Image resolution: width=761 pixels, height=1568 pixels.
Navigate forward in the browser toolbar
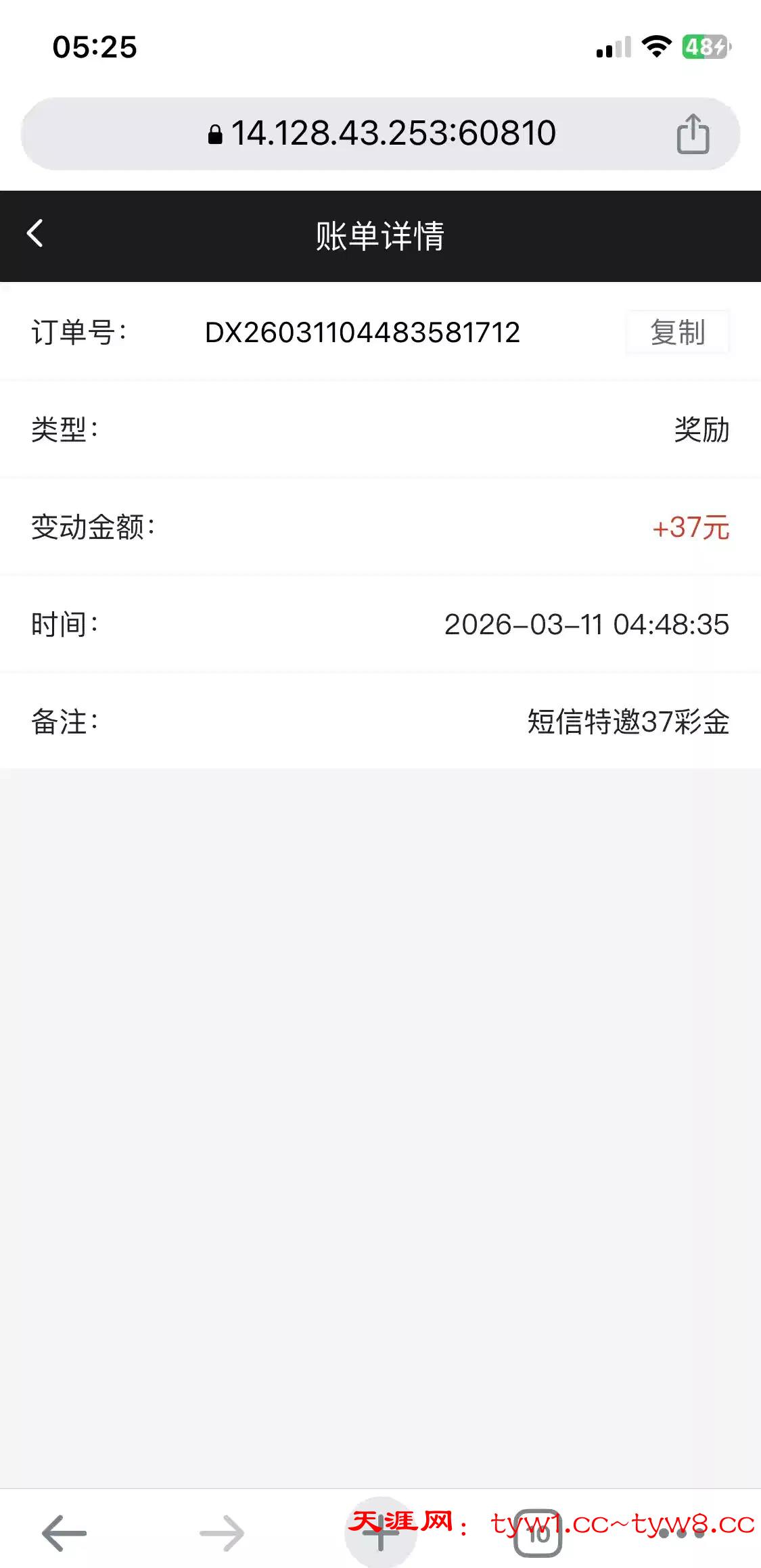[222, 1533]
